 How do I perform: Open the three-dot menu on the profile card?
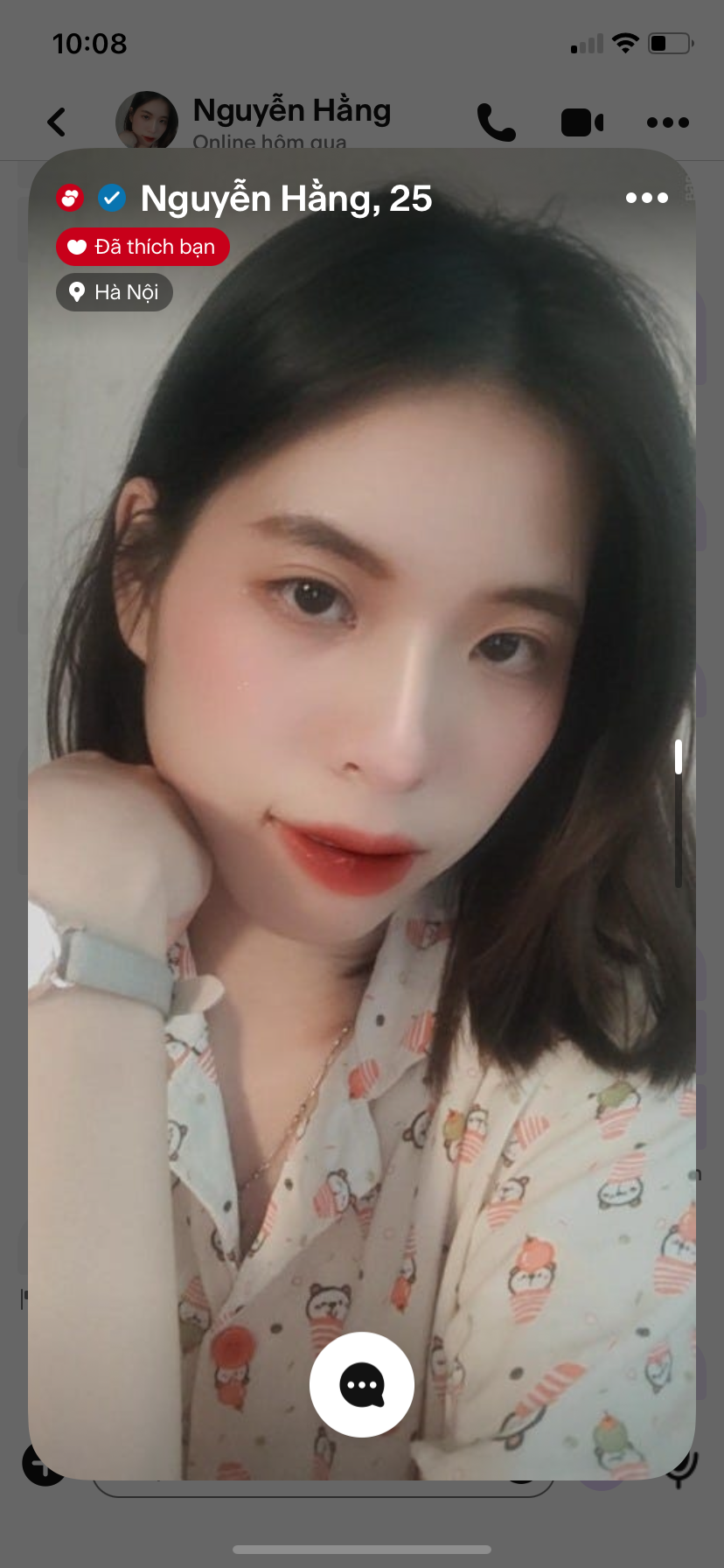coord(647,199)
